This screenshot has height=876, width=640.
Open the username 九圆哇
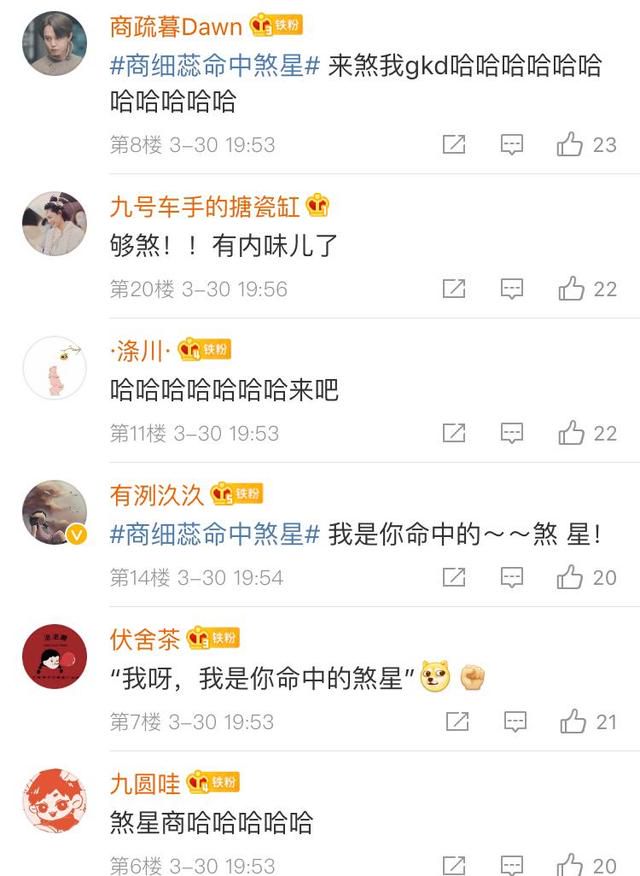pos(145,783)
